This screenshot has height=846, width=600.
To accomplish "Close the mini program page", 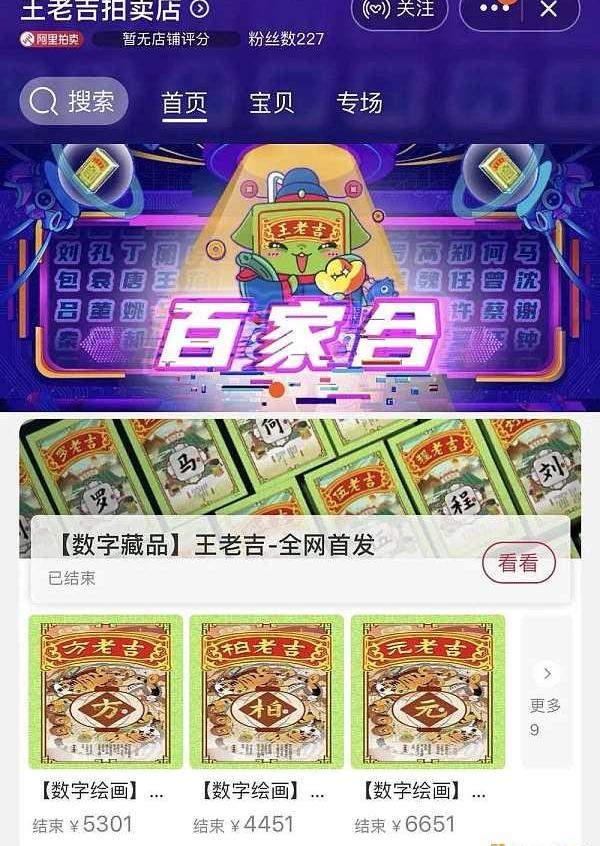I will coord(548,10).
